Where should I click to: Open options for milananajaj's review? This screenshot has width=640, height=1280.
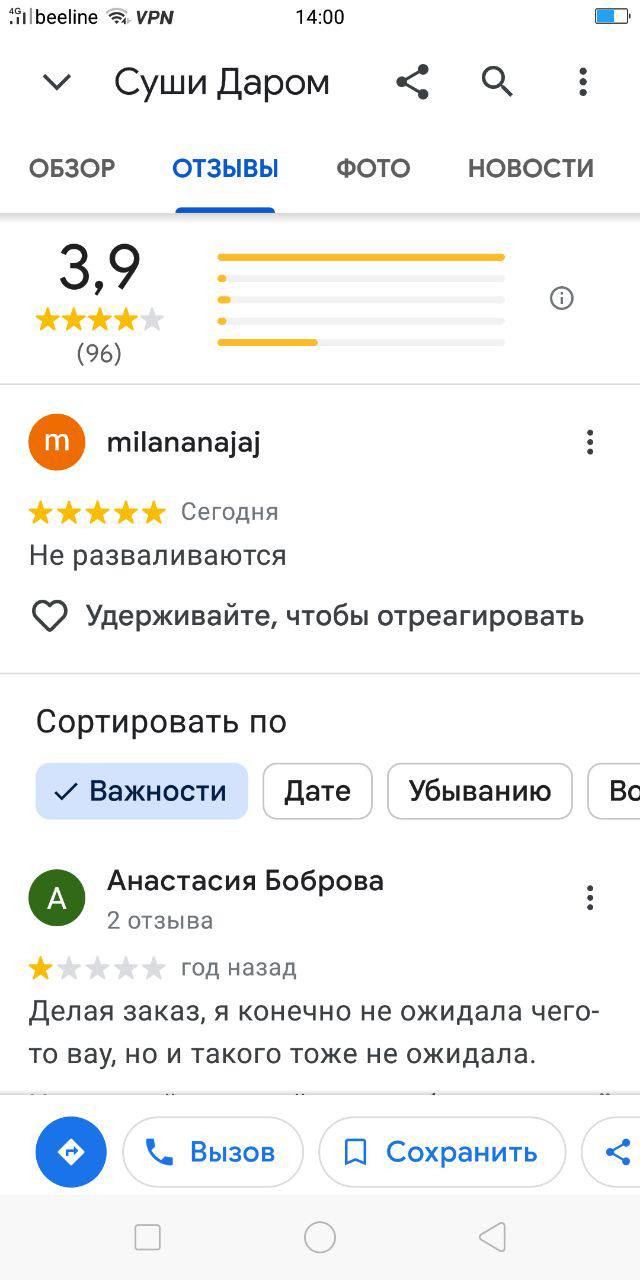point(590,442)
